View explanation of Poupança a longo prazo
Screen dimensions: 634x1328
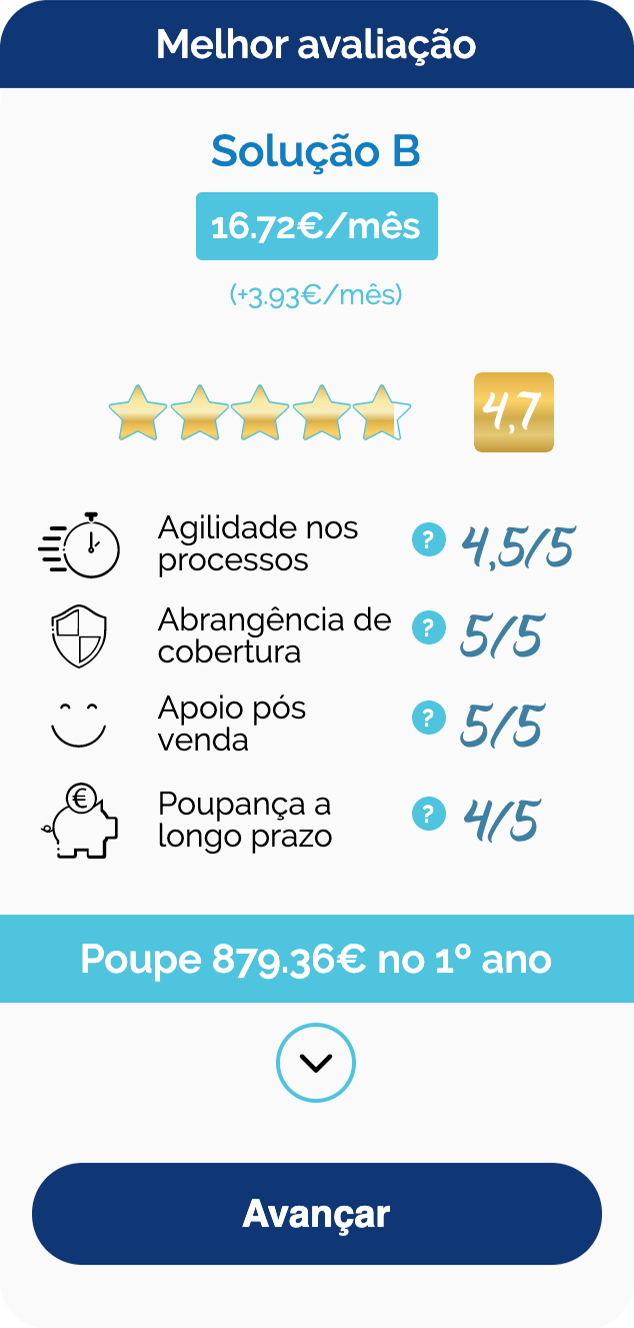point(428,814)
